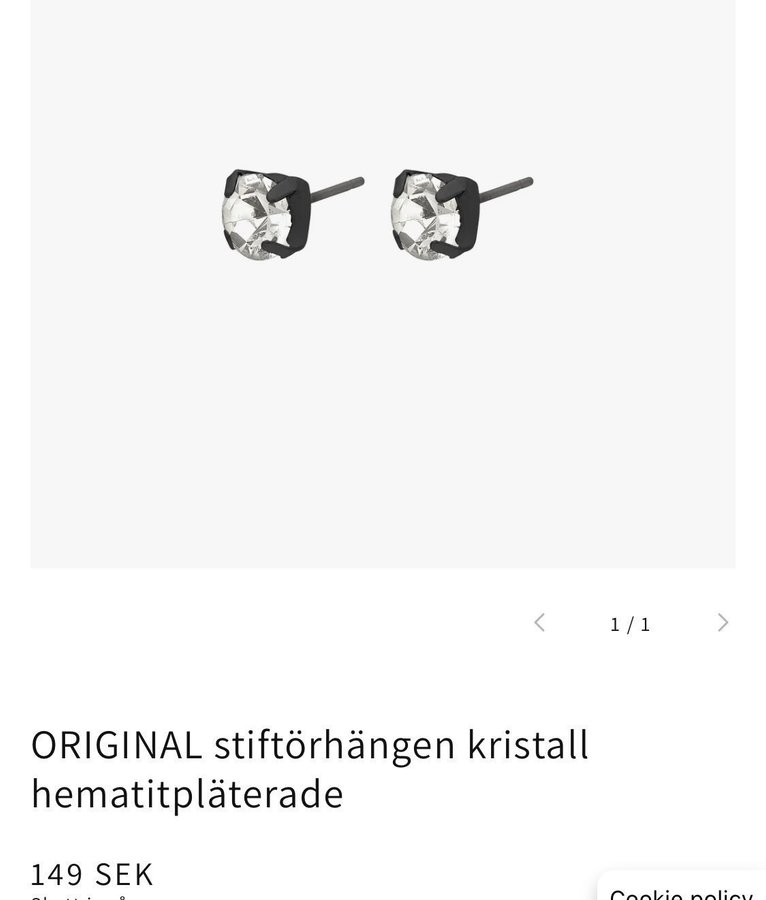Click the slide counter between the arrows
Viewport: 766px width, 900px height.
click(x=630, y=623)
